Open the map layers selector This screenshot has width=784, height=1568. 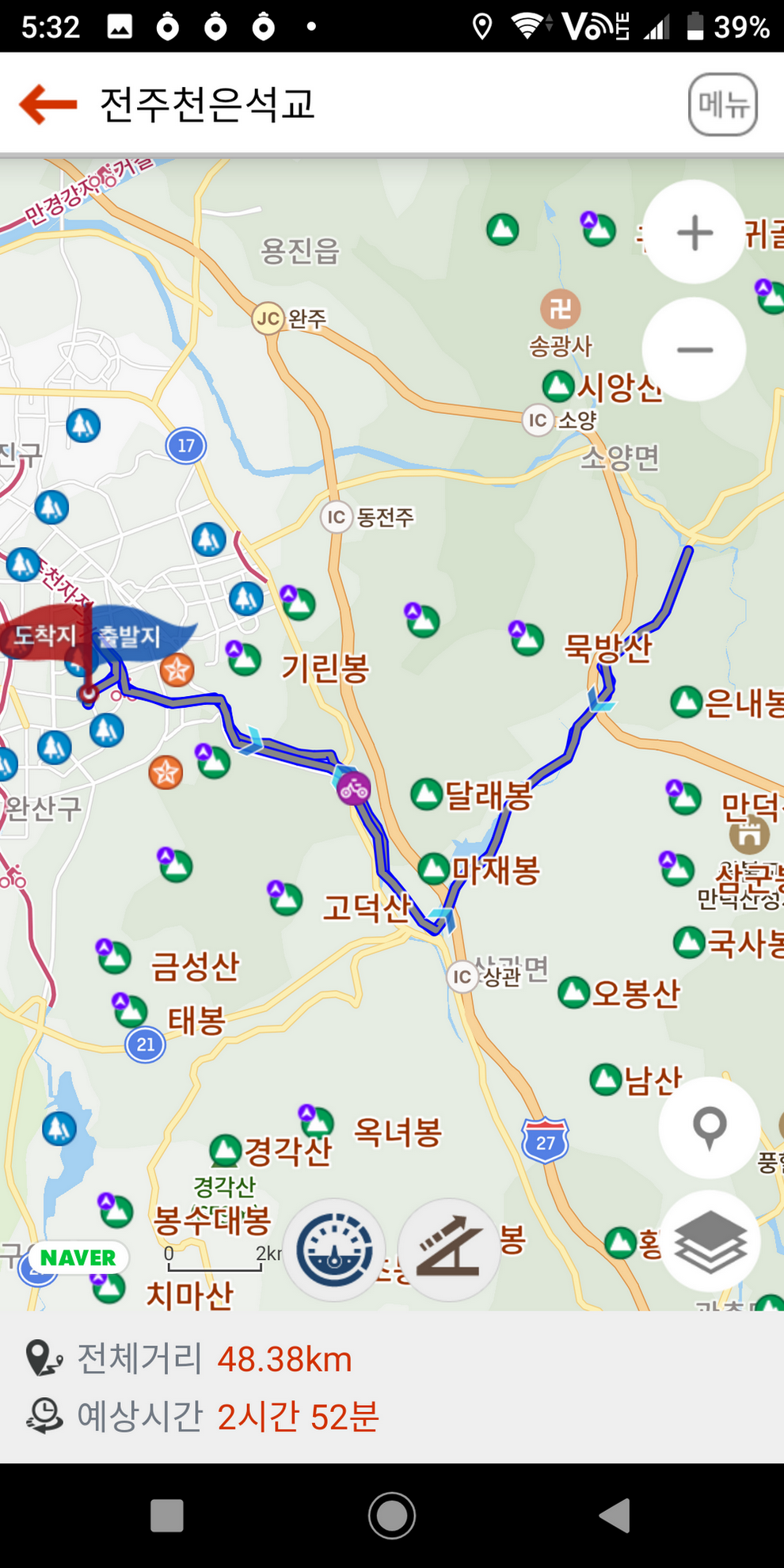point(709,1242)
